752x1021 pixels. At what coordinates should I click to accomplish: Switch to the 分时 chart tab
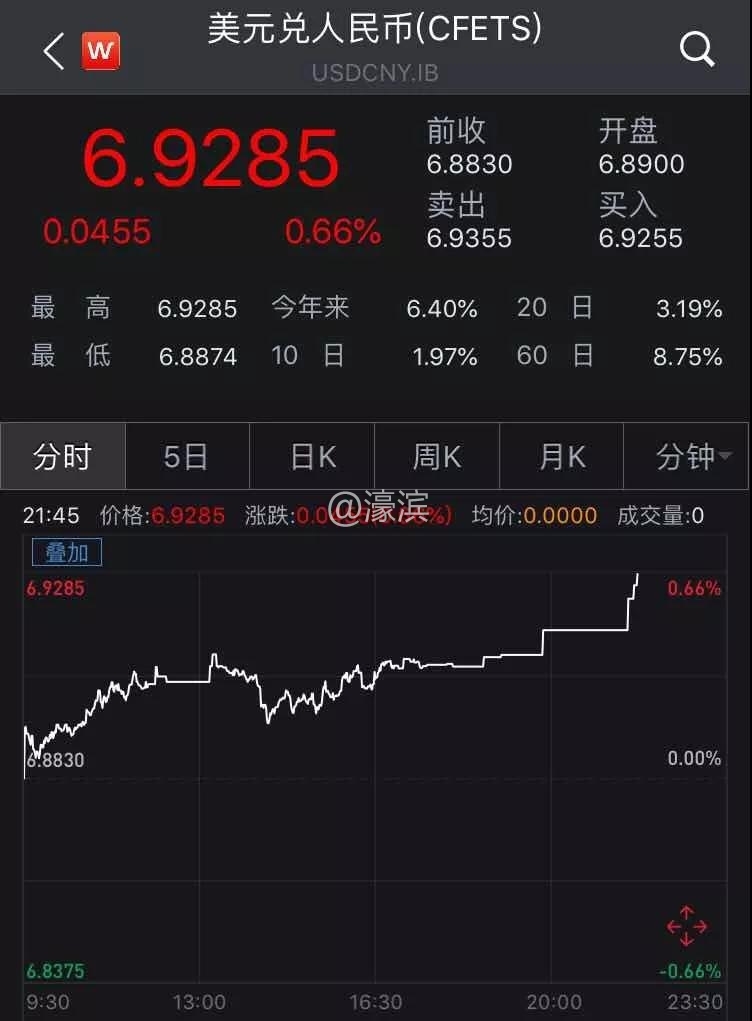click(63, 457)
